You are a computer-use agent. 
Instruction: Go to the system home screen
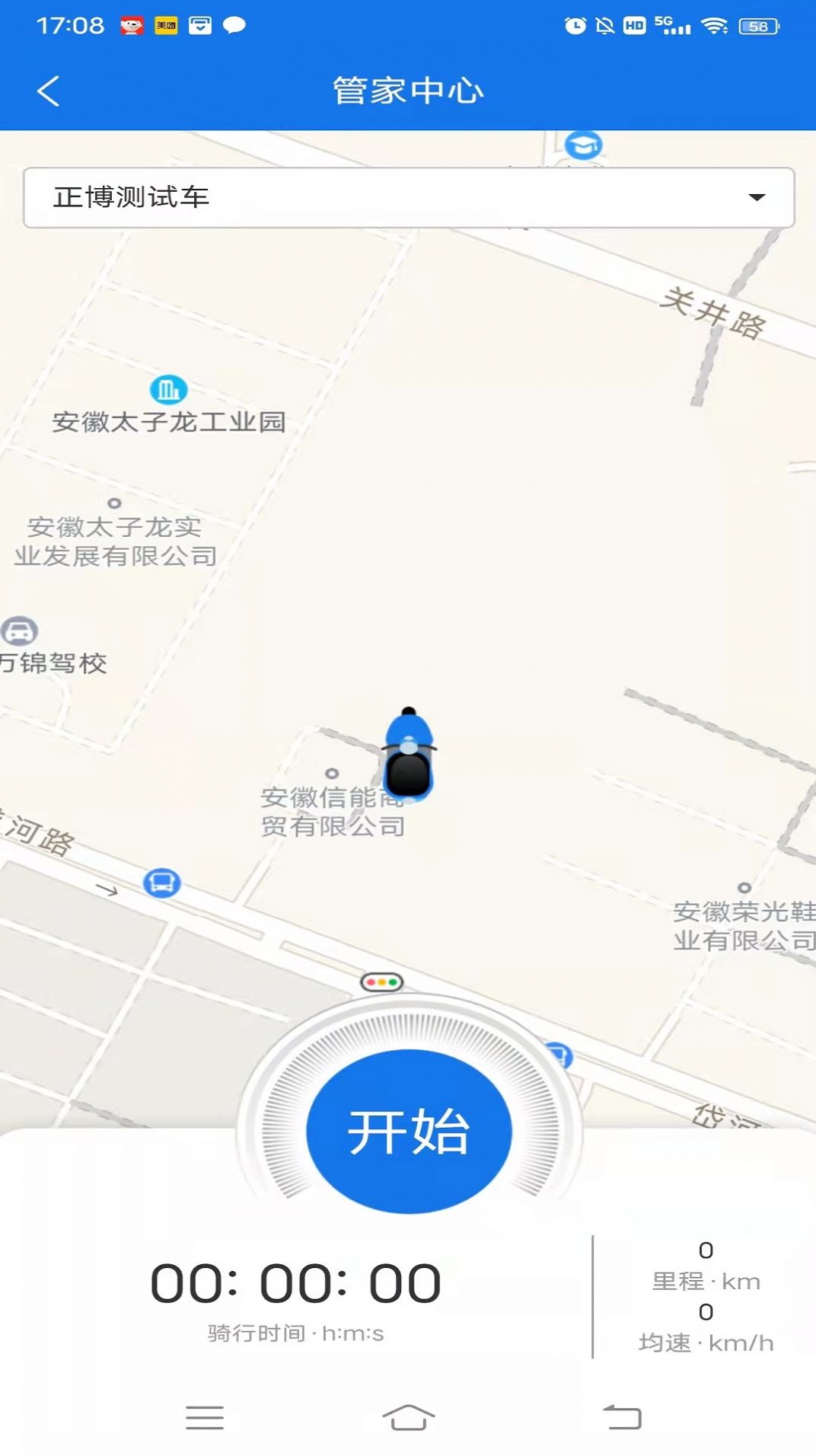point(409,1417)
